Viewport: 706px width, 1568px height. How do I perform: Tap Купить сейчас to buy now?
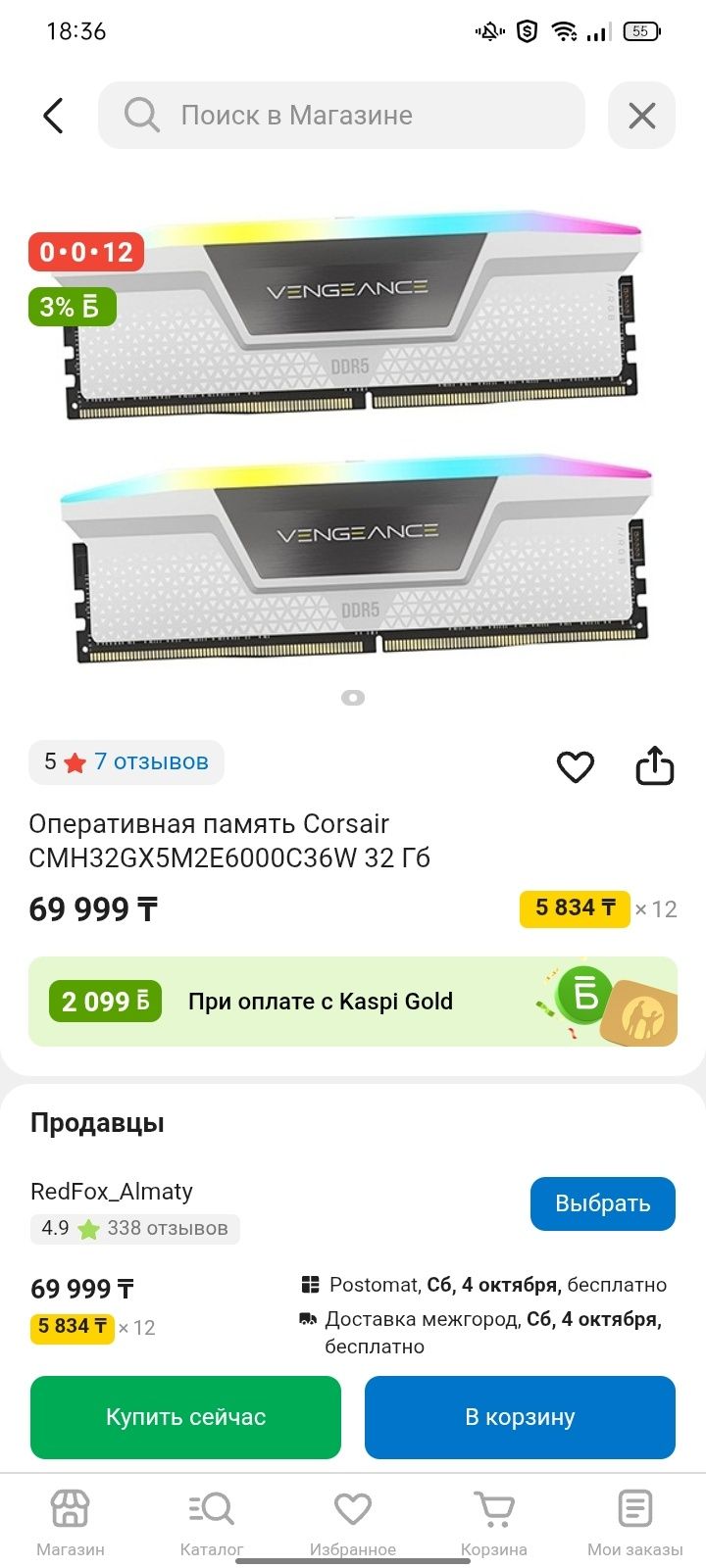185,1417
